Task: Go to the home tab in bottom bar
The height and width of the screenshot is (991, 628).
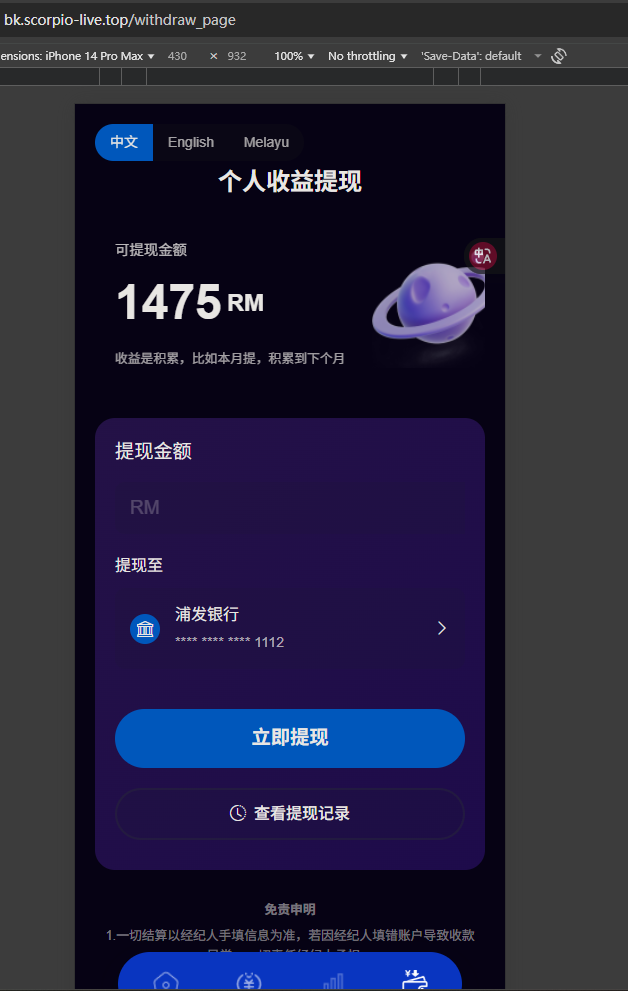Action: tap(165, 981)
